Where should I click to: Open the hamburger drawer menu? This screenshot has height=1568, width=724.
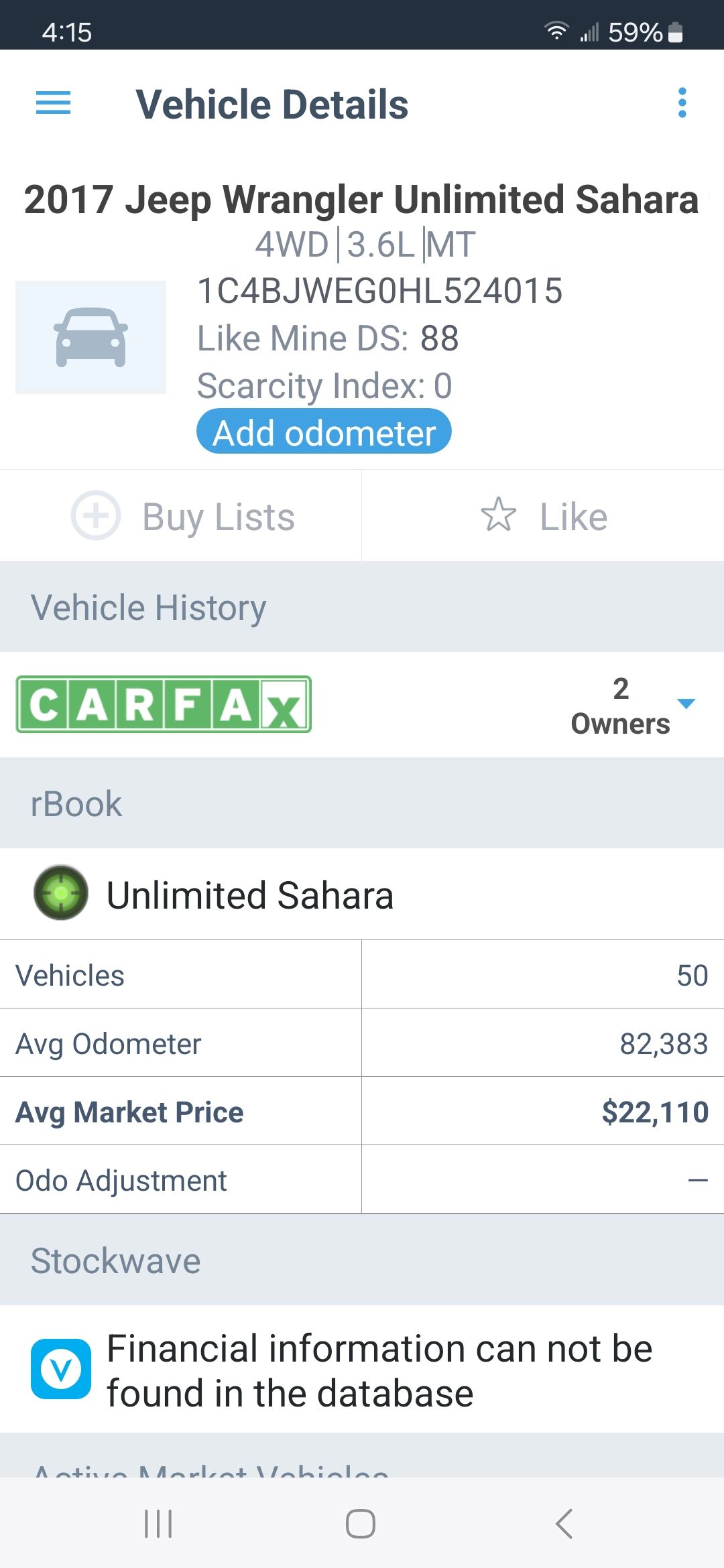pos(53,103)
